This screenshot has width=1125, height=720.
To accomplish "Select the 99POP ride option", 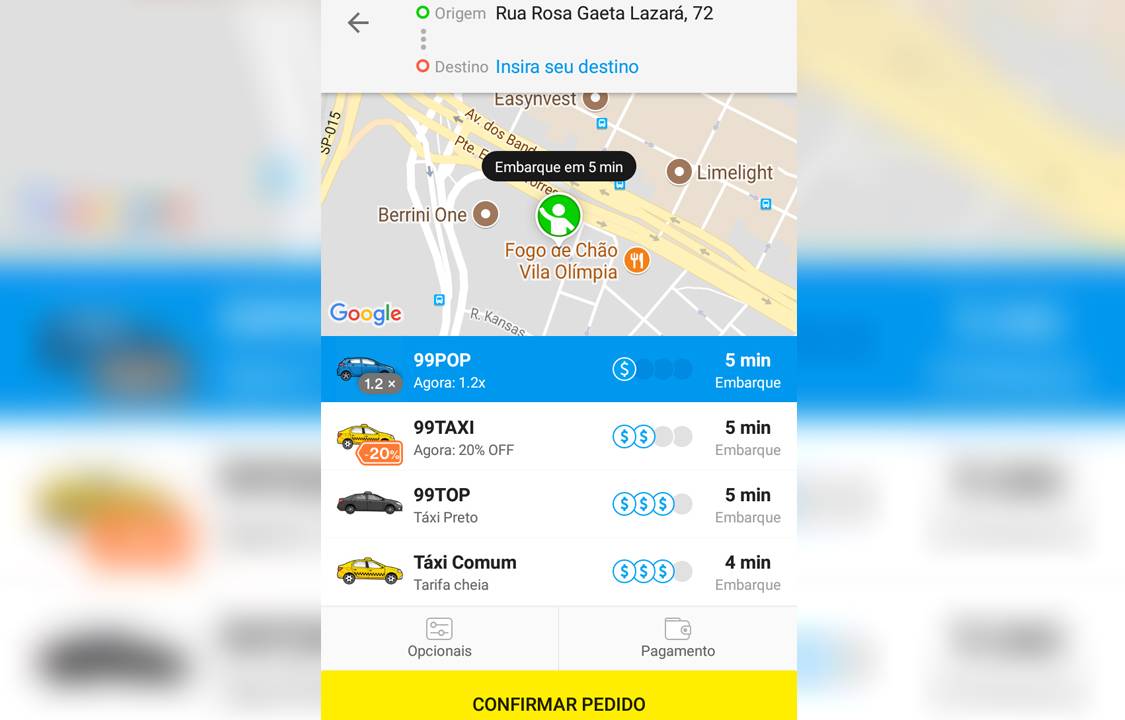I will pyautogui.click(x=558, y=370).
